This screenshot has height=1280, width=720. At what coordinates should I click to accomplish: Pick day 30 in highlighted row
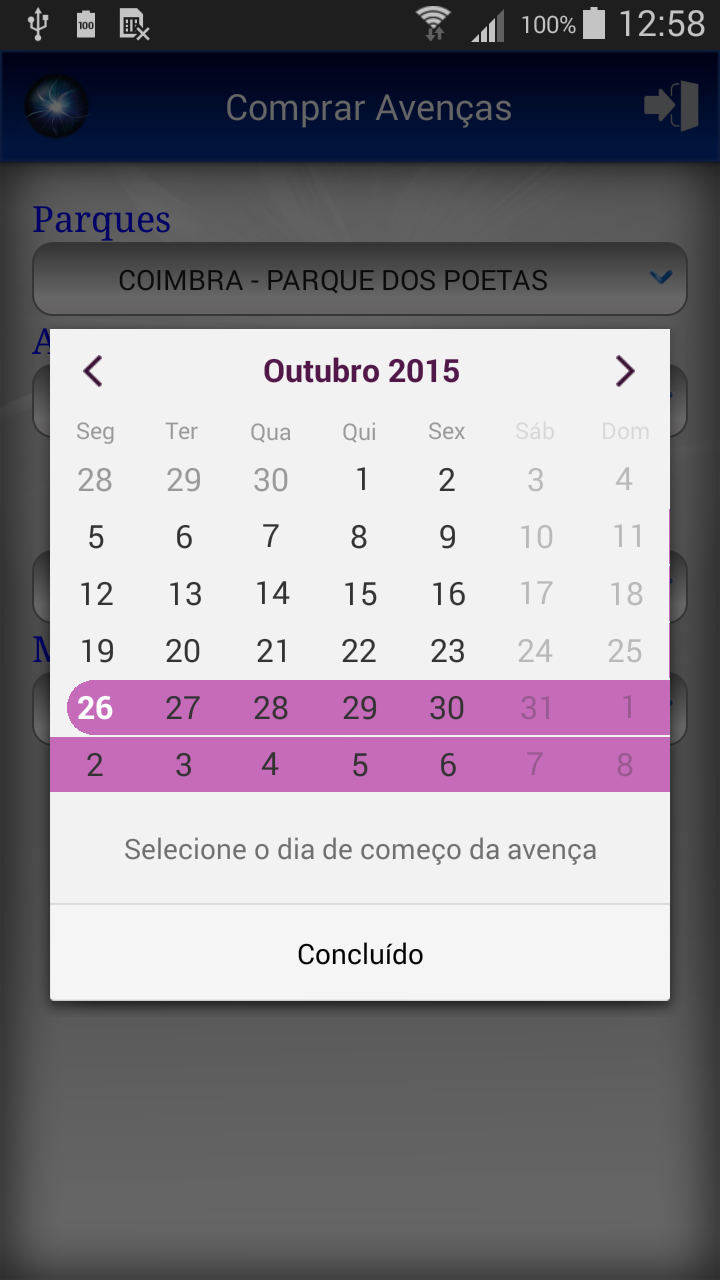447,708
